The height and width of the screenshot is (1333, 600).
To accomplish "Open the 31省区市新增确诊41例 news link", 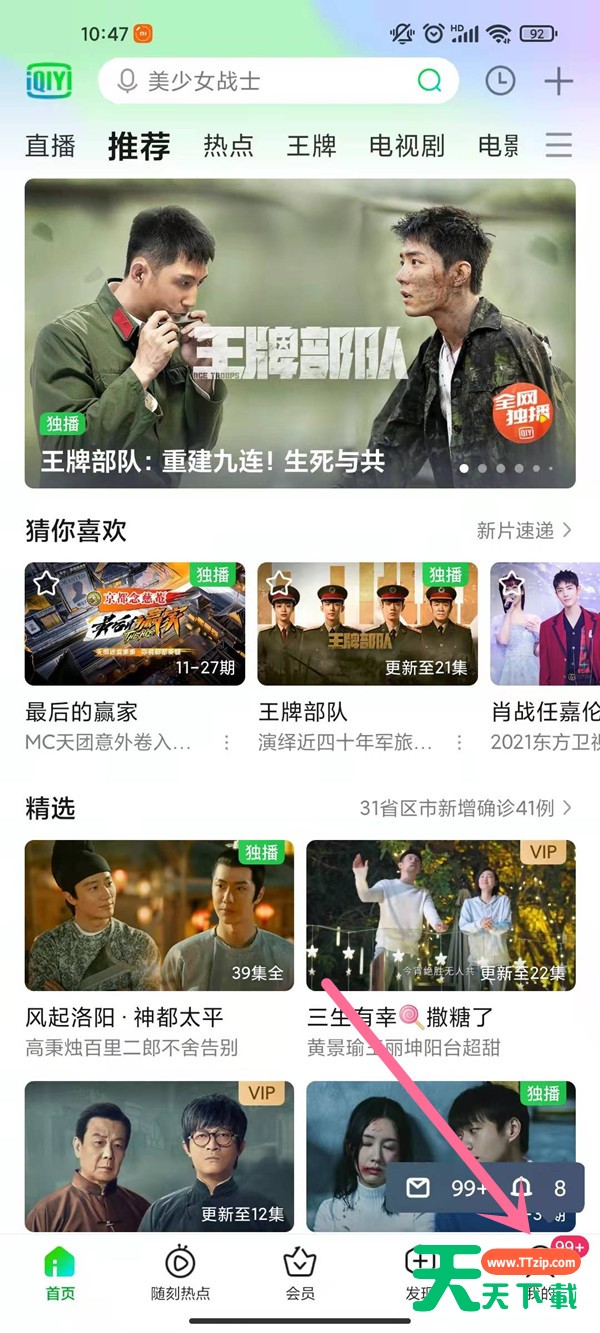I will [466, 808].
